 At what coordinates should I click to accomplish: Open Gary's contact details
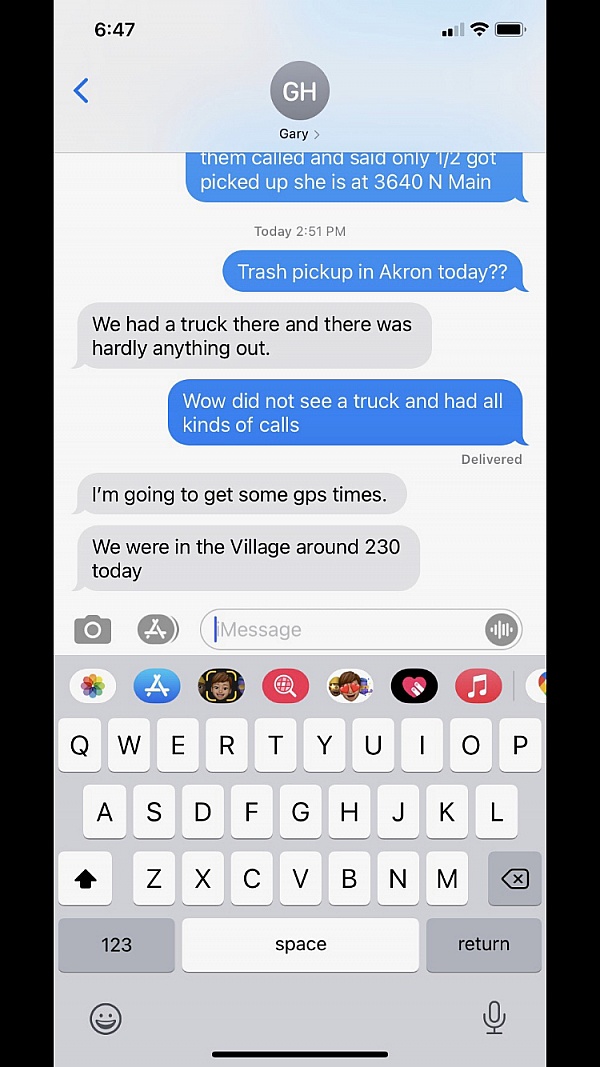pos(299,103)
